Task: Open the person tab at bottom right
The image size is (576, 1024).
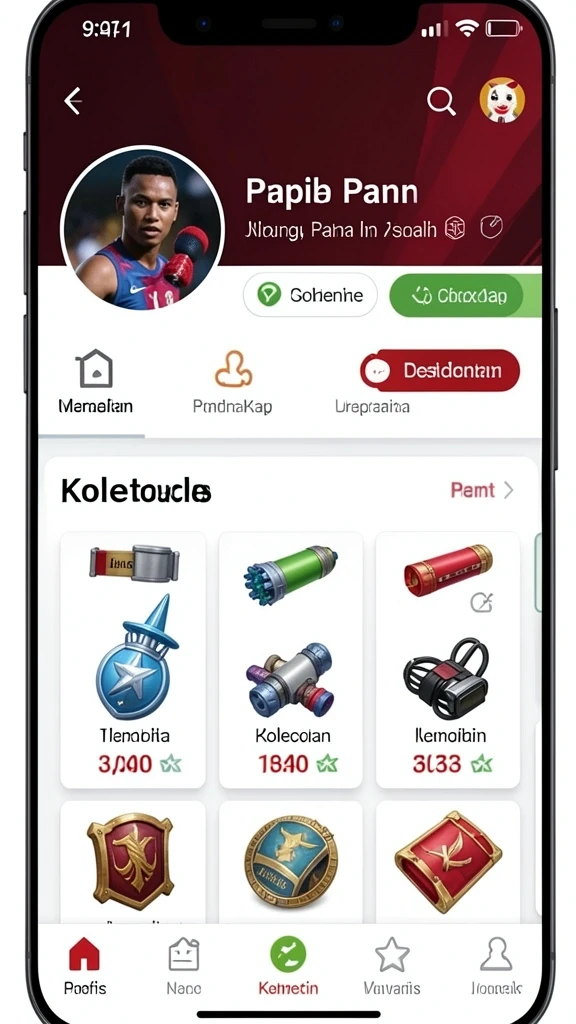Action: coord(496,965)
